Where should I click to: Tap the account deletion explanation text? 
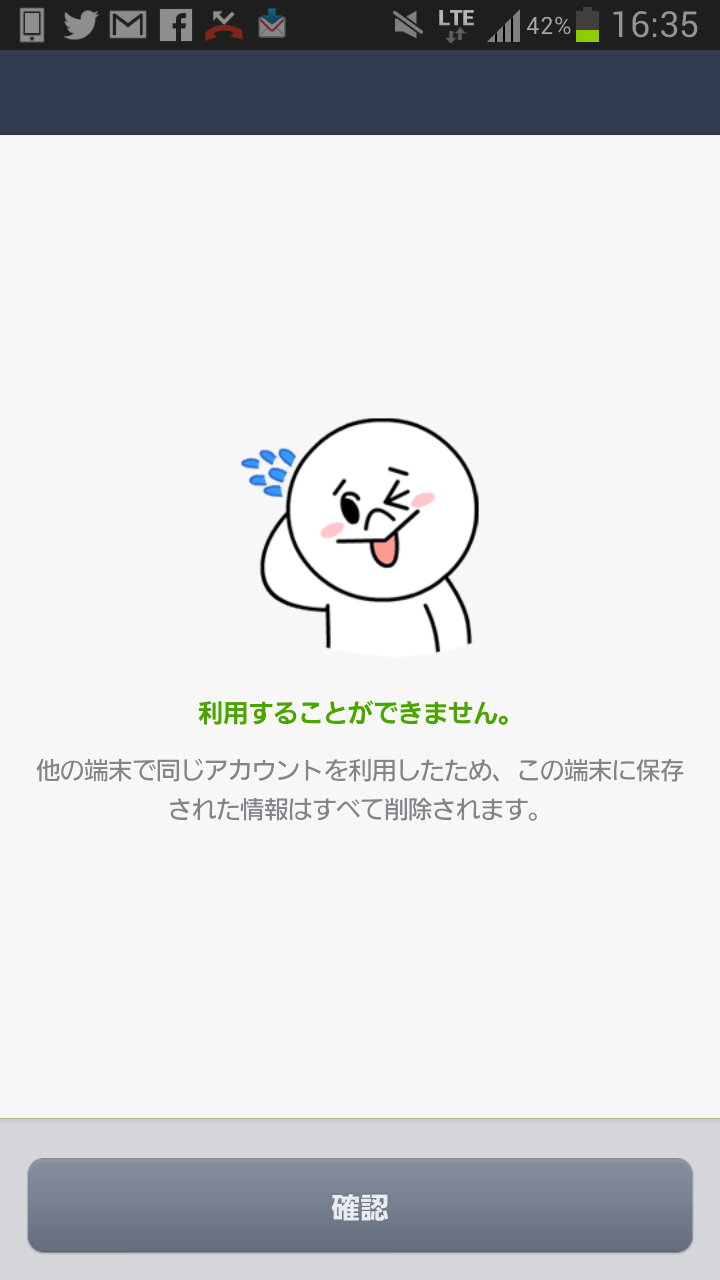pyautogui.click(x=360, y=790)
